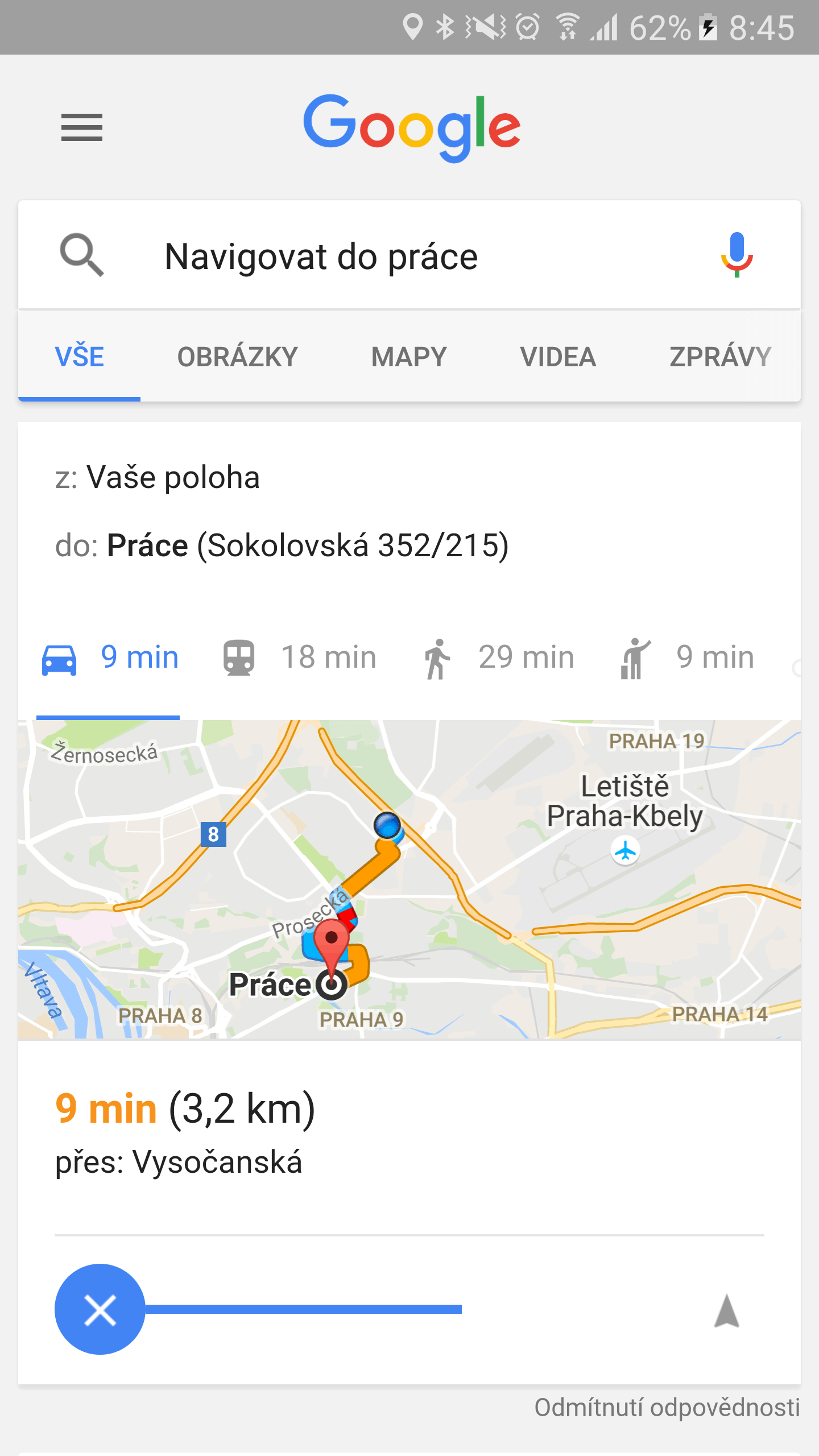Cancel the navigation countdown
The width and height of the screenshot is (819, 1456).
[100, 1309]
